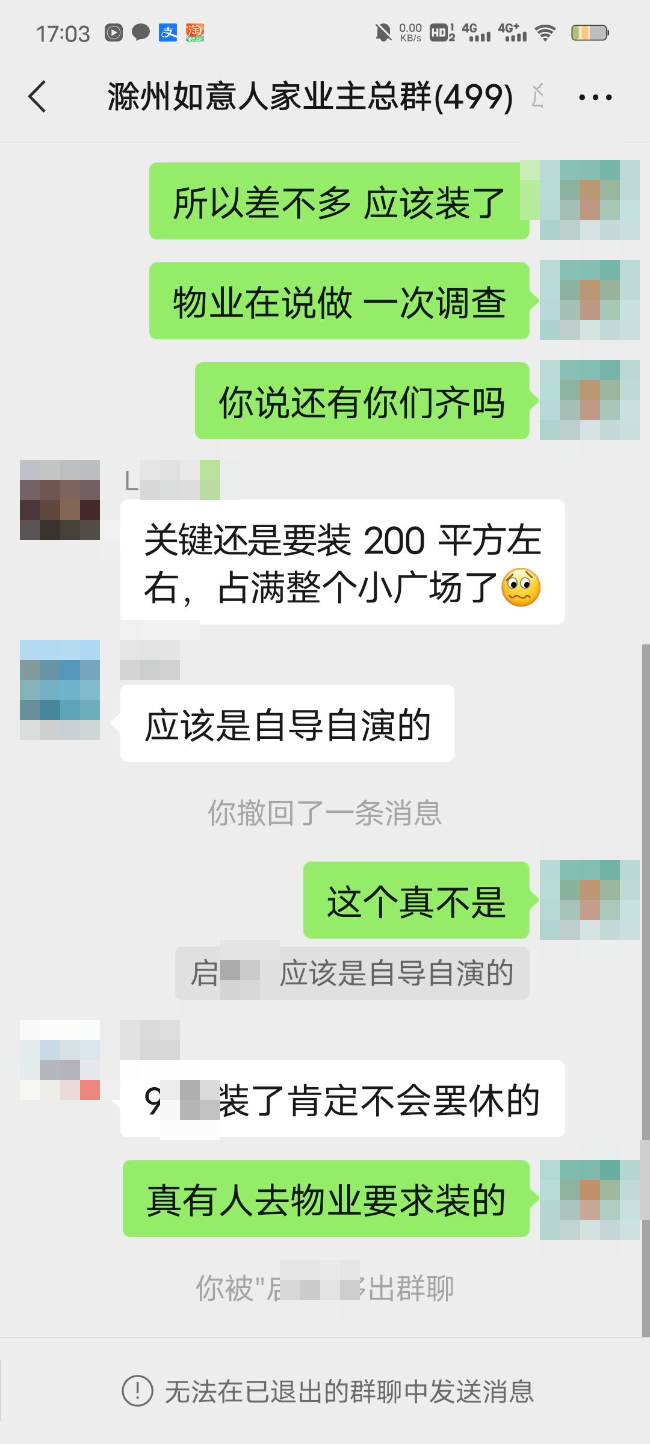Open the quoted reply 应该是自导自演的
The image size is (650, 1444).
pos(352,973)
